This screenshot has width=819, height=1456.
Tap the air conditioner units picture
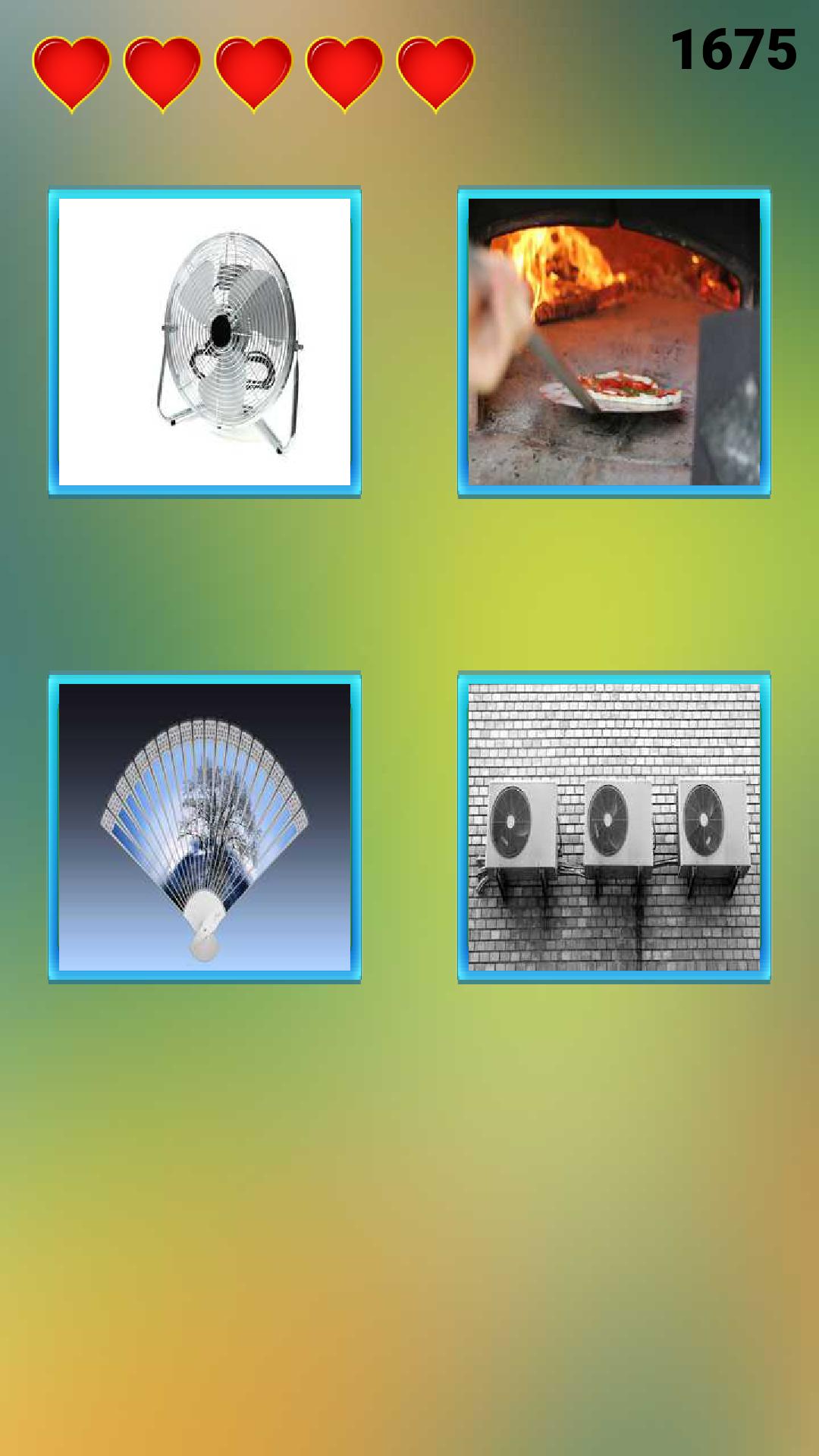coord(614,827)
